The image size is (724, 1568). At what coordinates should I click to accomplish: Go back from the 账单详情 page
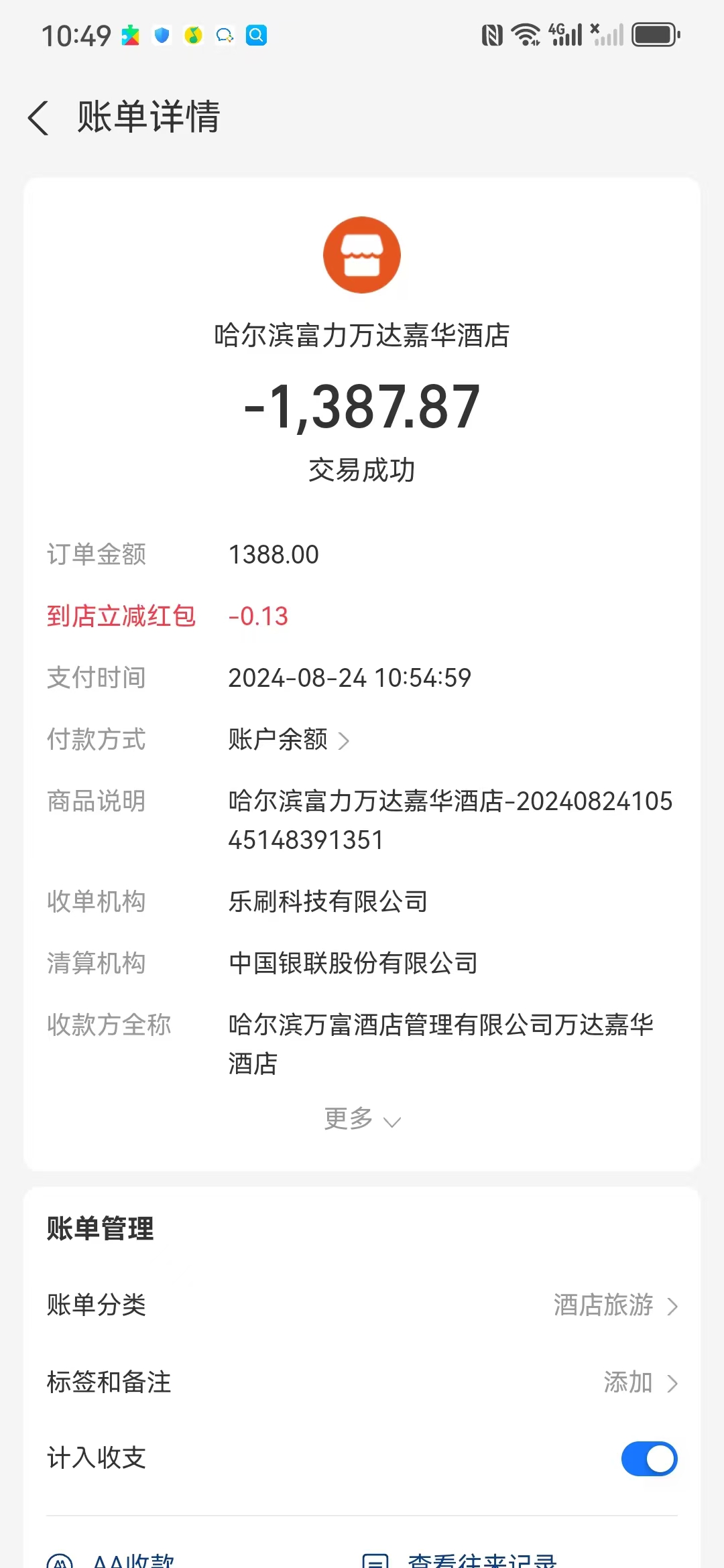[x=39, y=118]
